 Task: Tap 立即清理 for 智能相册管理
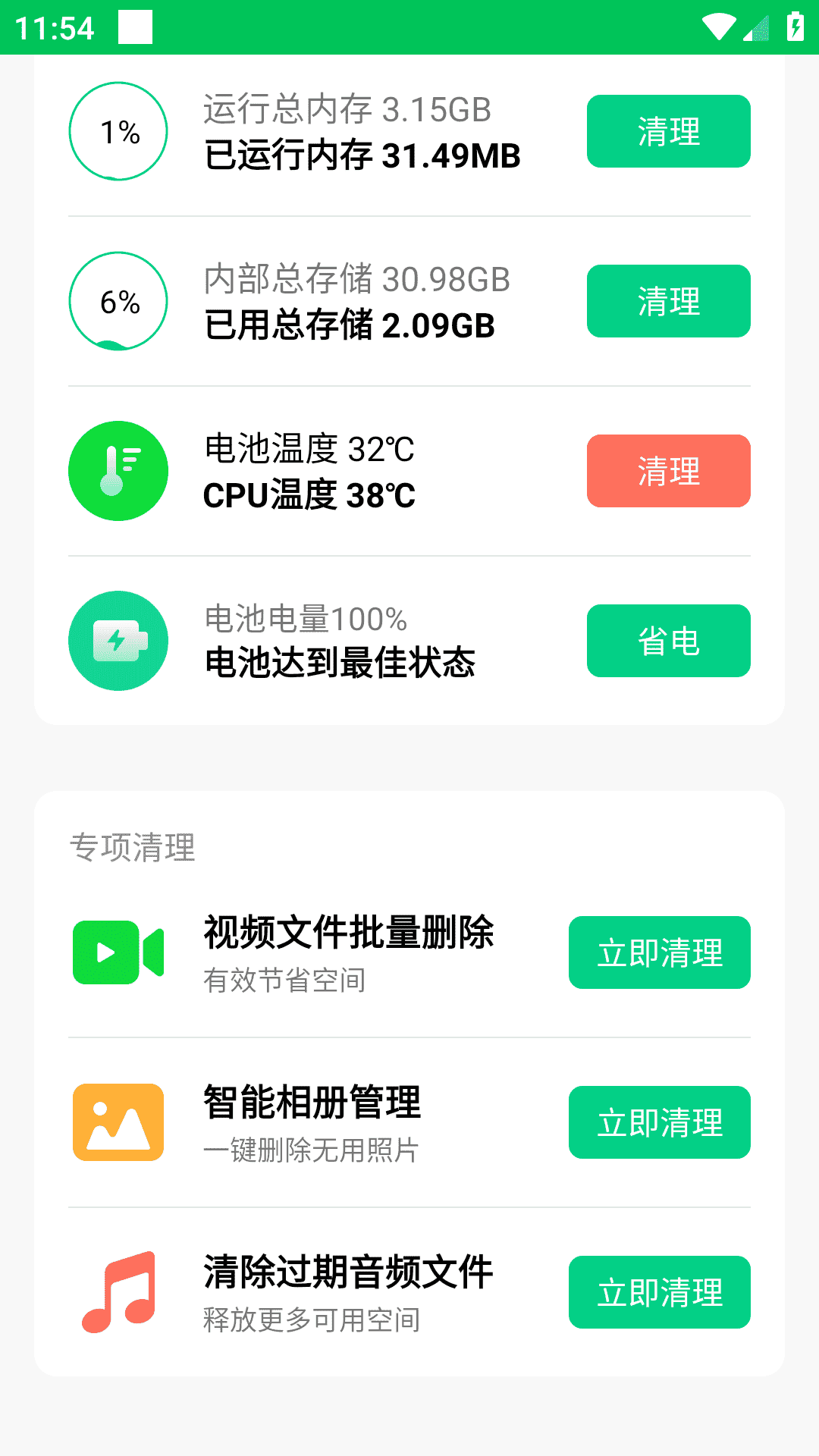(659, 1122)
